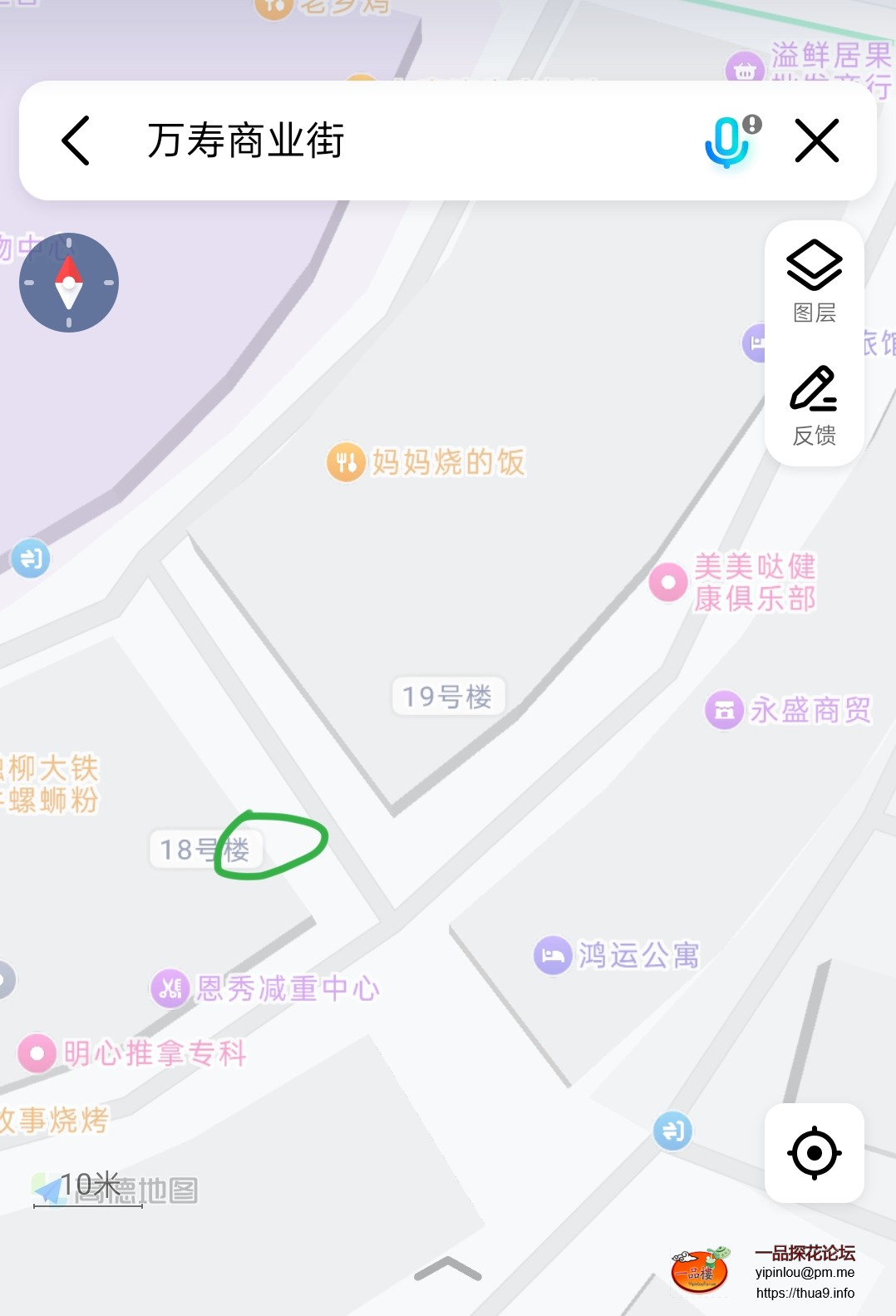
Task: Select the 美美哒健康俱乐部 marker
Action: (x=668, y=582)
